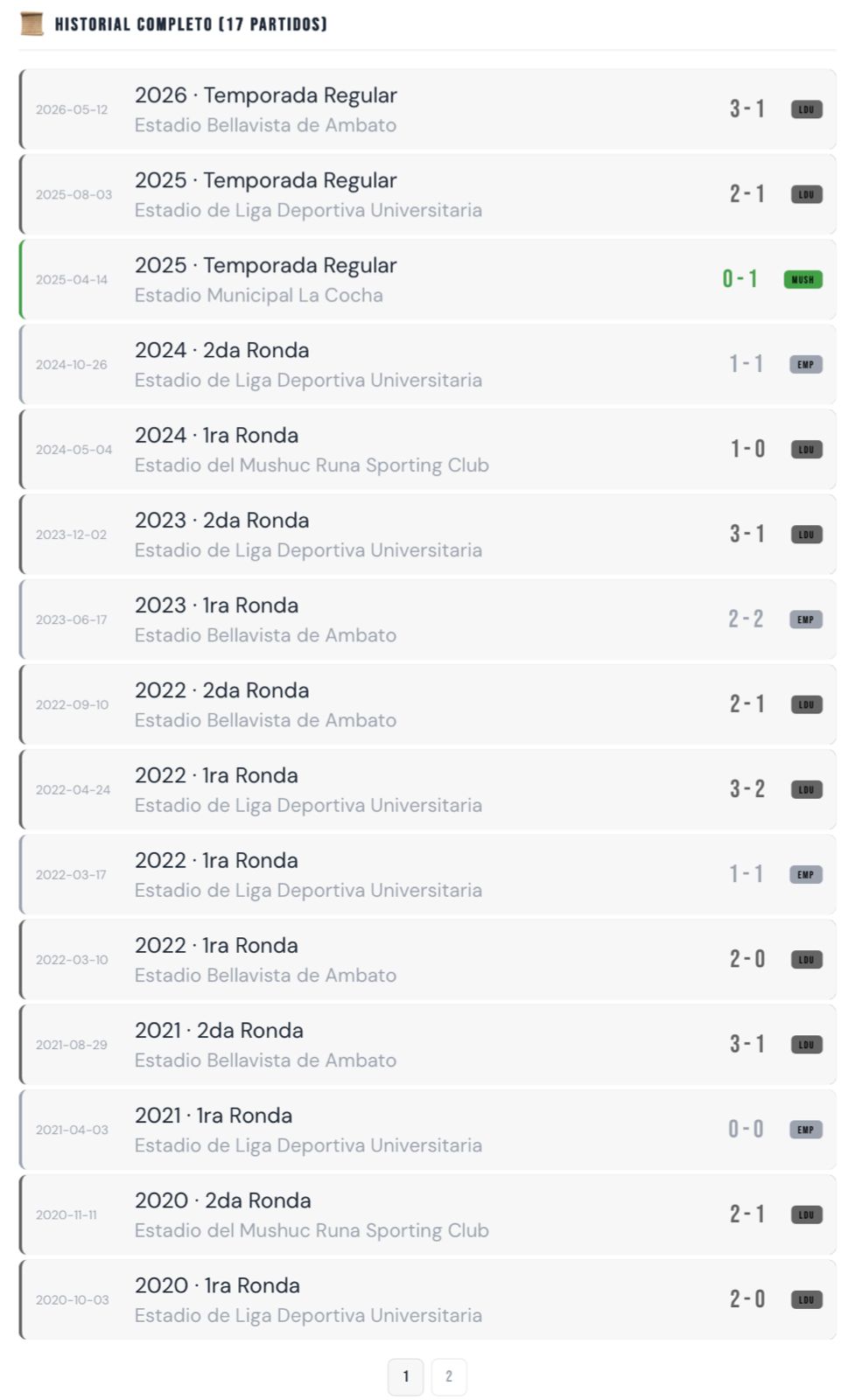This screenshot has height=1400, width=848.
Task: View the 2022-04-24 match ending 3-2
Action: click(x=428, y=788)
